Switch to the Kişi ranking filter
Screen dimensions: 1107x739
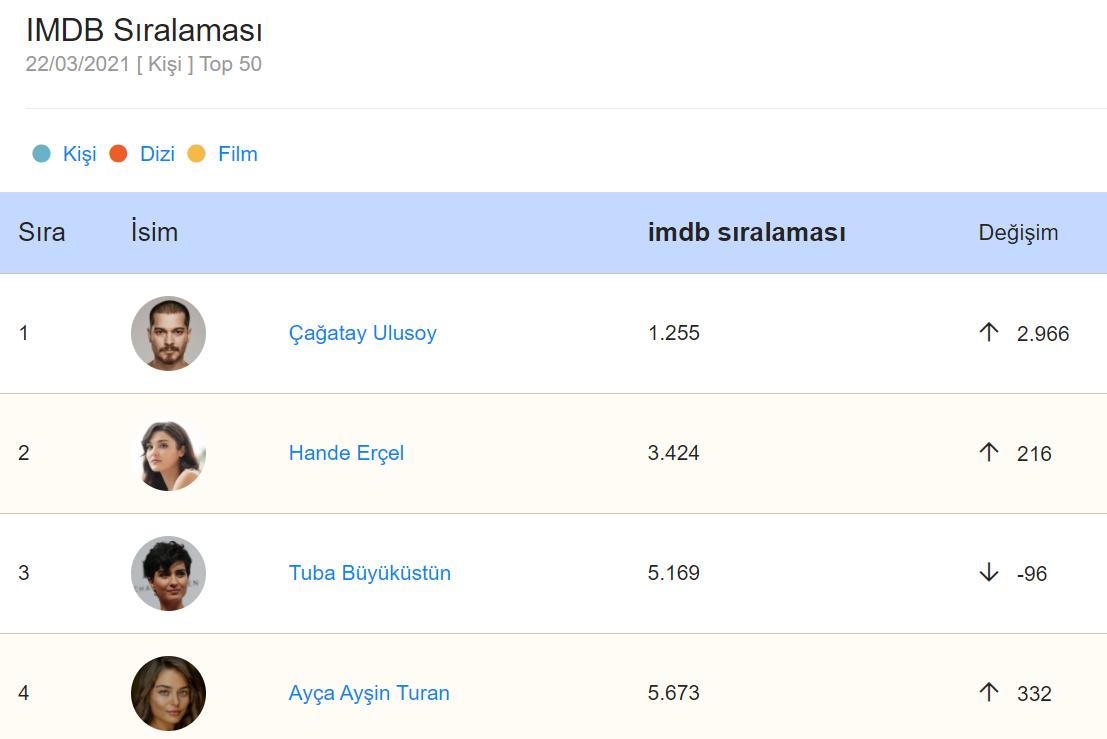click(79, 154)
